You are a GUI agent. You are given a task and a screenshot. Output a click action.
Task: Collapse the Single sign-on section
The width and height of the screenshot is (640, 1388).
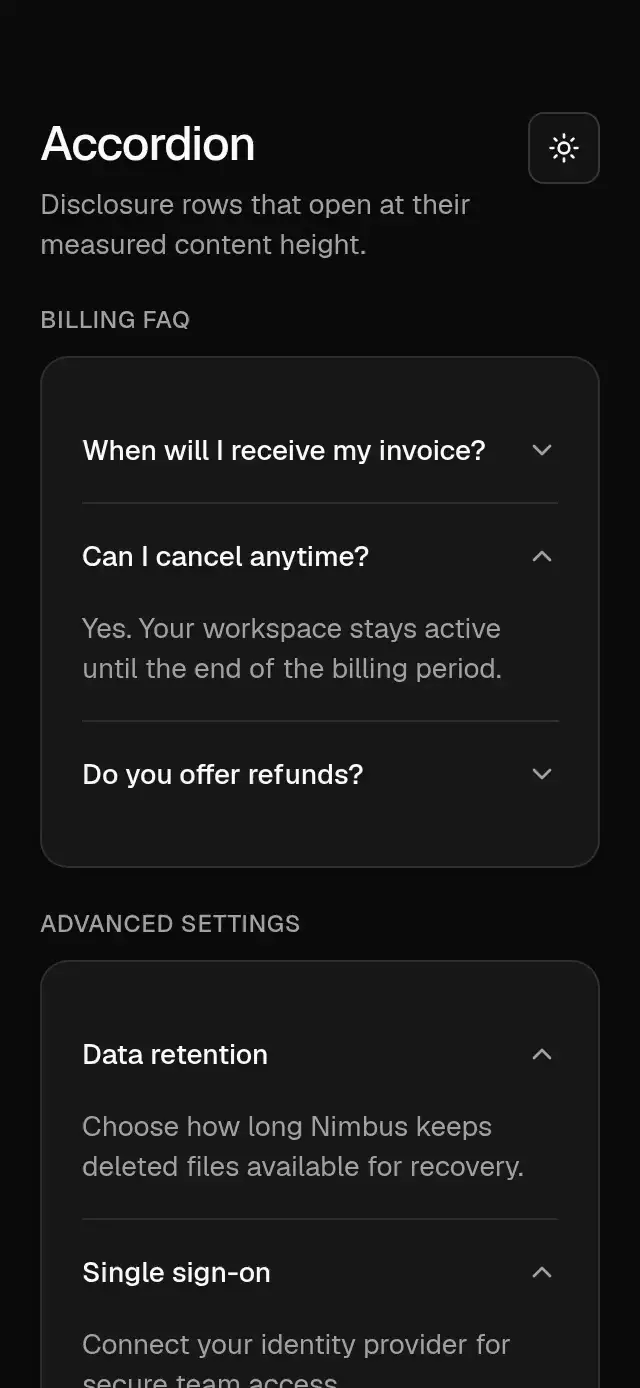320,1272
